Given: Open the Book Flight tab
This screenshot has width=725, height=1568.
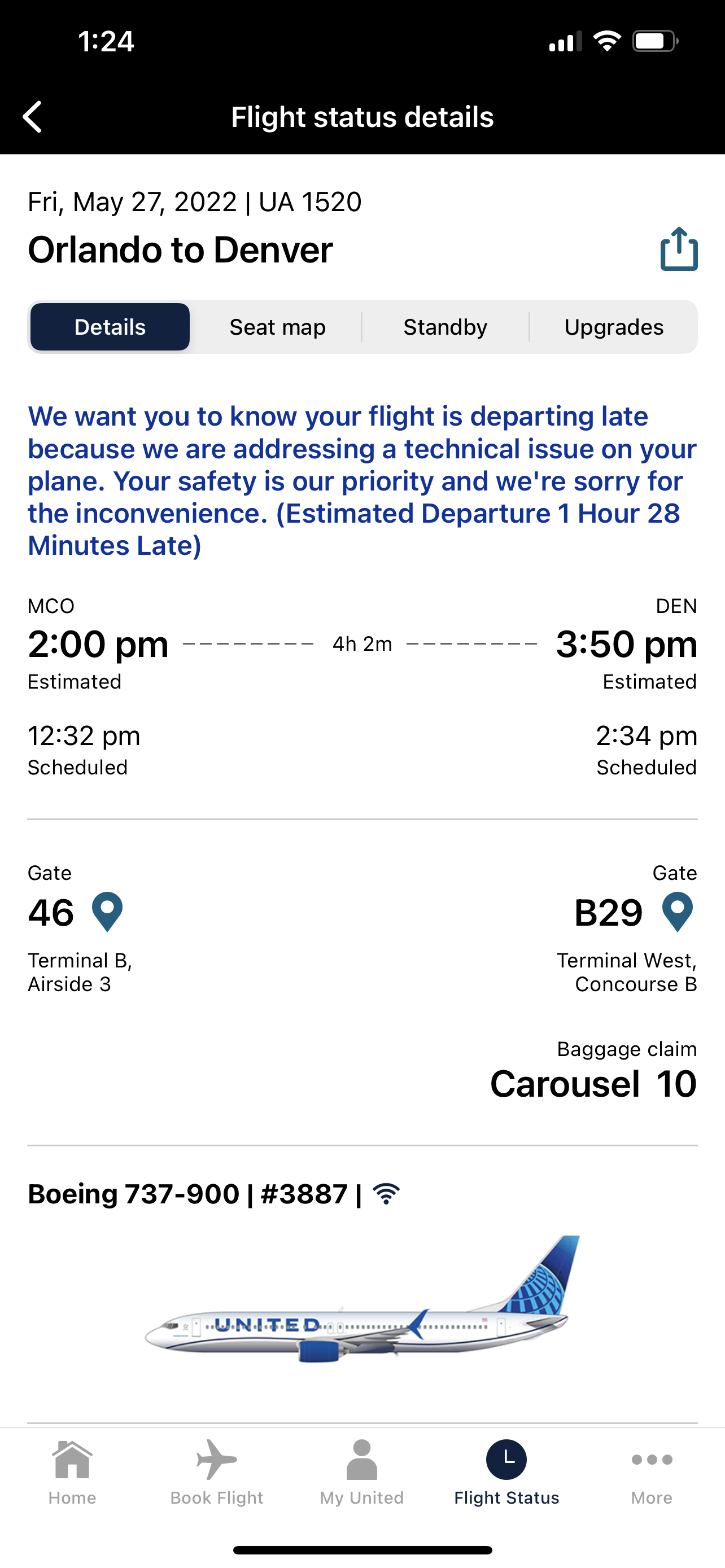Looking at the screenshot, I should [x=217, y=1473].
